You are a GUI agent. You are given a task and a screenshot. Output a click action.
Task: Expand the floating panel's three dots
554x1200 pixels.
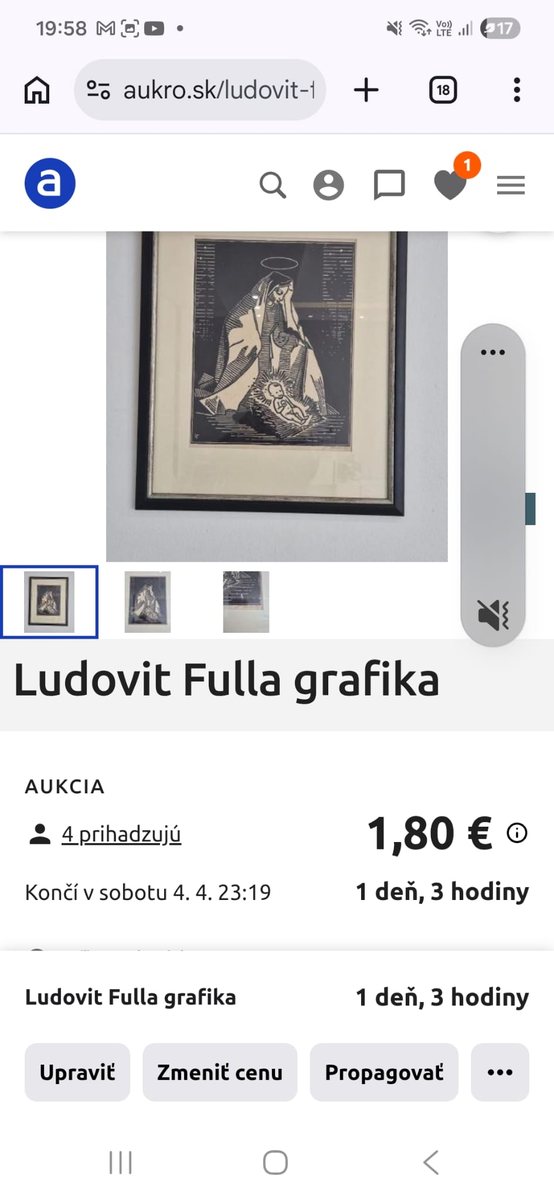(x=493, y=352)
